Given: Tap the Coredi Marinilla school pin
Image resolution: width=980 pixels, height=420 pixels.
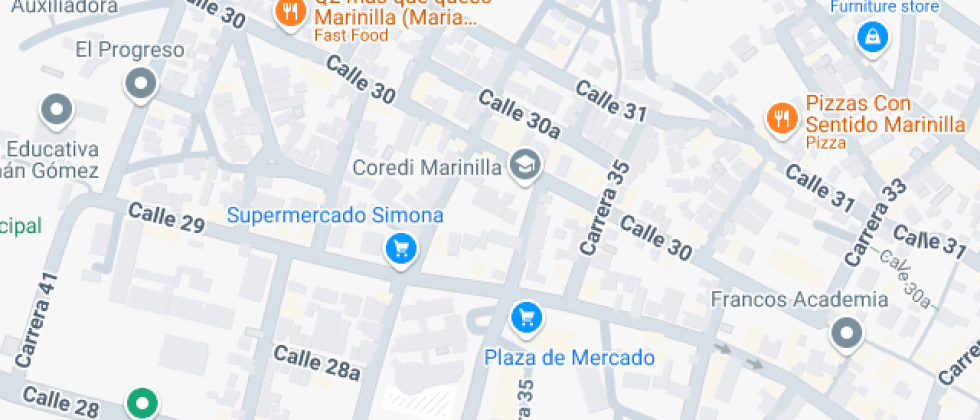Looking at the screenshot, I should tap(524, 165).
